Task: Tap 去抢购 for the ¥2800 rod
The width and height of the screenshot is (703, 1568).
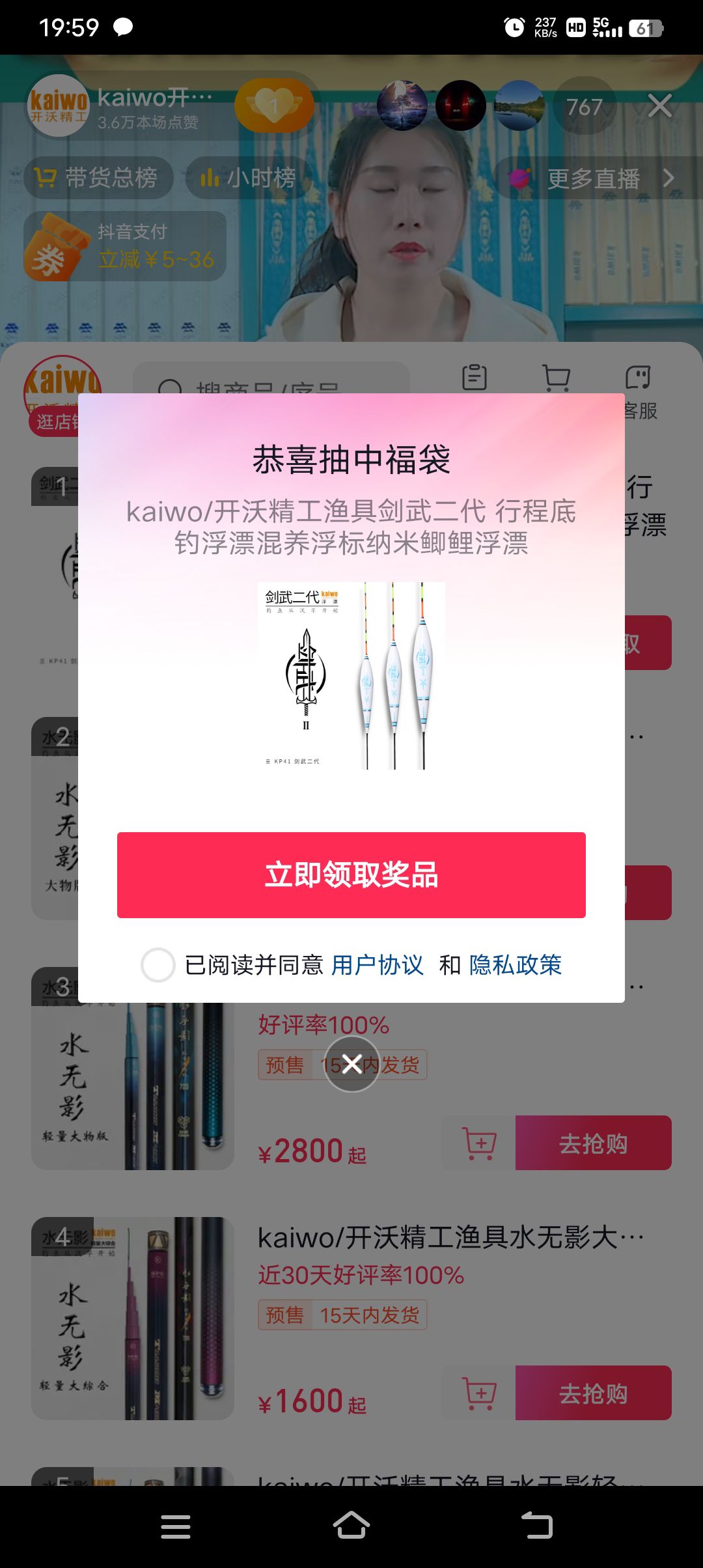Action: coord(593,1143)
